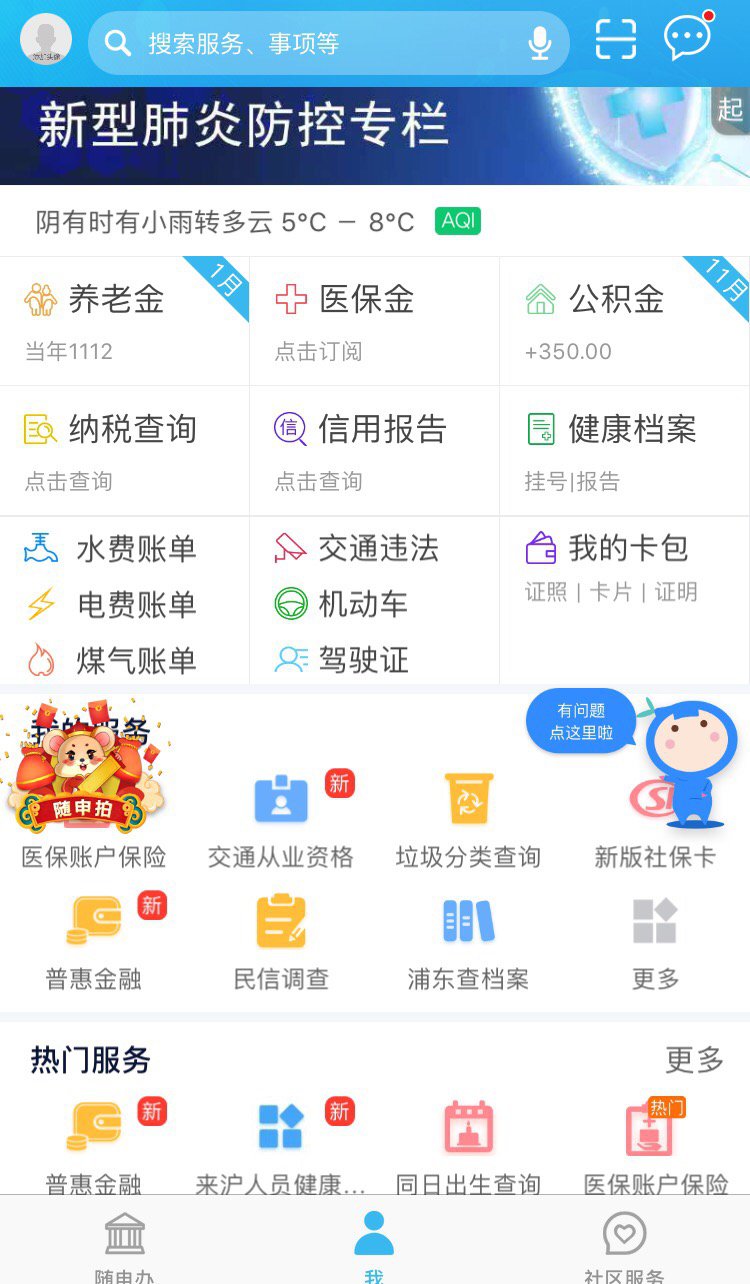Switch to the 社区服务 tab
750x1284 pixels.
coord(624,1247)
